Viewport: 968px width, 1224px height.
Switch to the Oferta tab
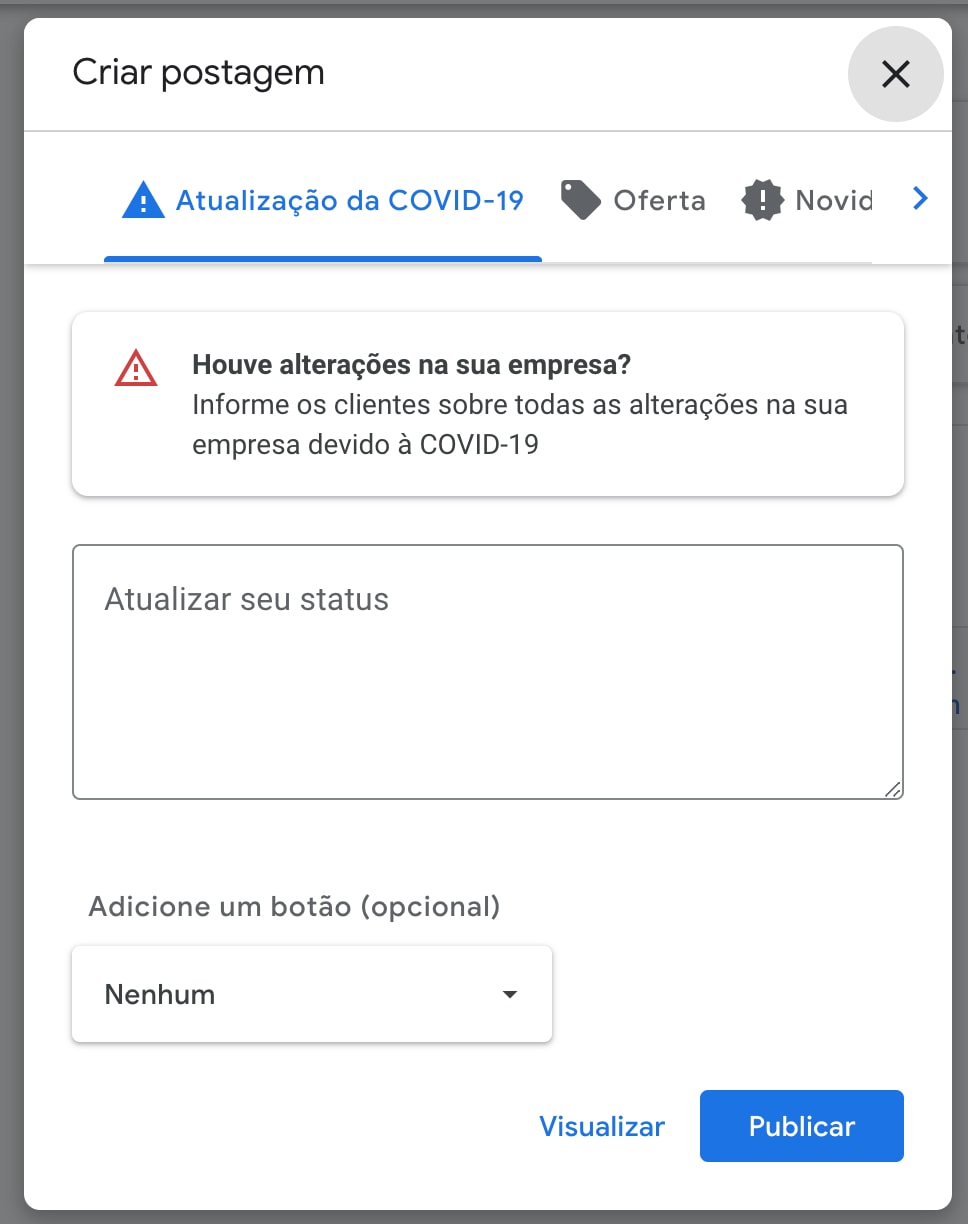click(x=633, y=201)
